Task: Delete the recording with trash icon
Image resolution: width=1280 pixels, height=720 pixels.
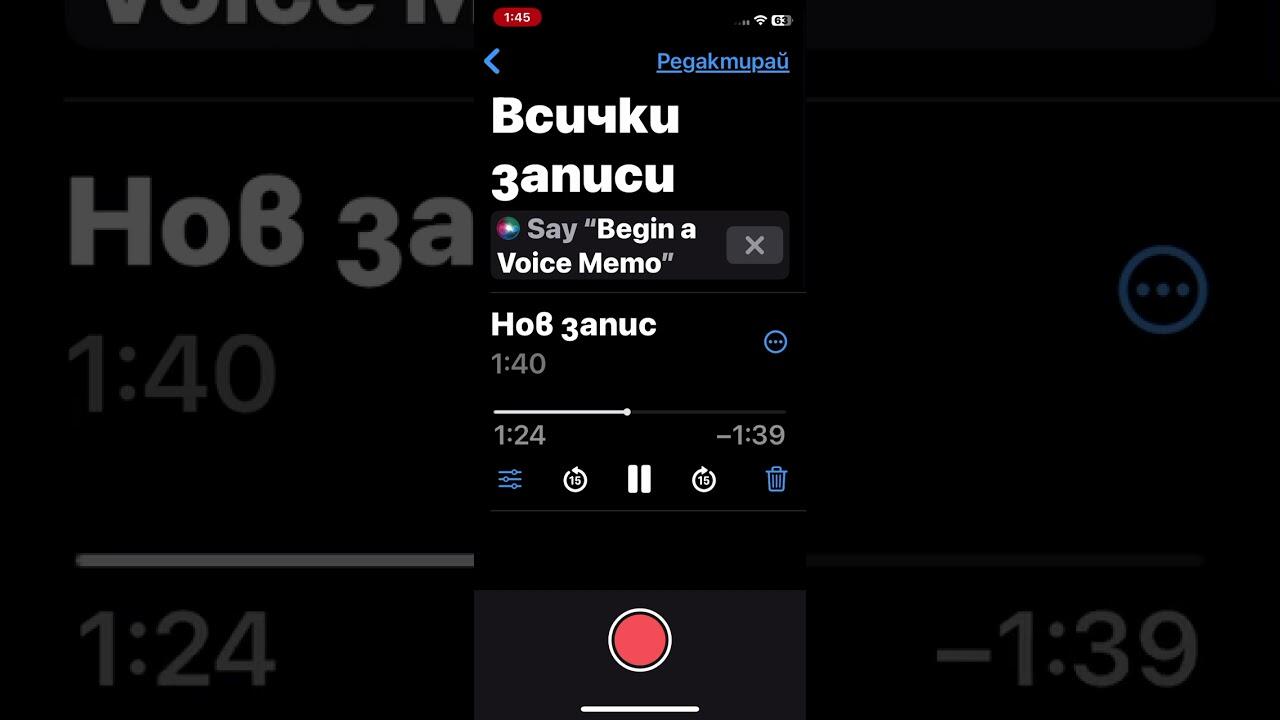Action: (x=776, y=480)
